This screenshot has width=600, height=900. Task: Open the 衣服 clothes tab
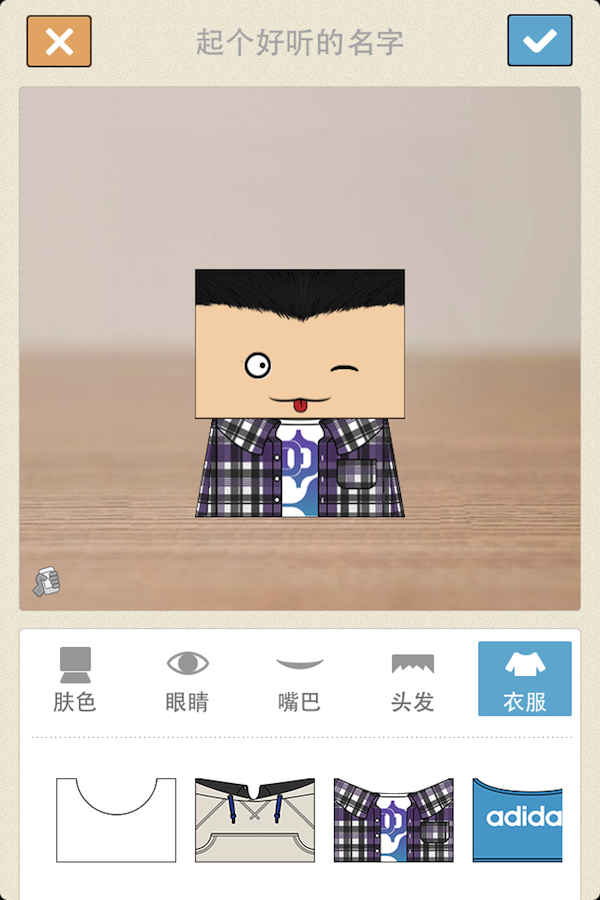[x=525, y=679]
